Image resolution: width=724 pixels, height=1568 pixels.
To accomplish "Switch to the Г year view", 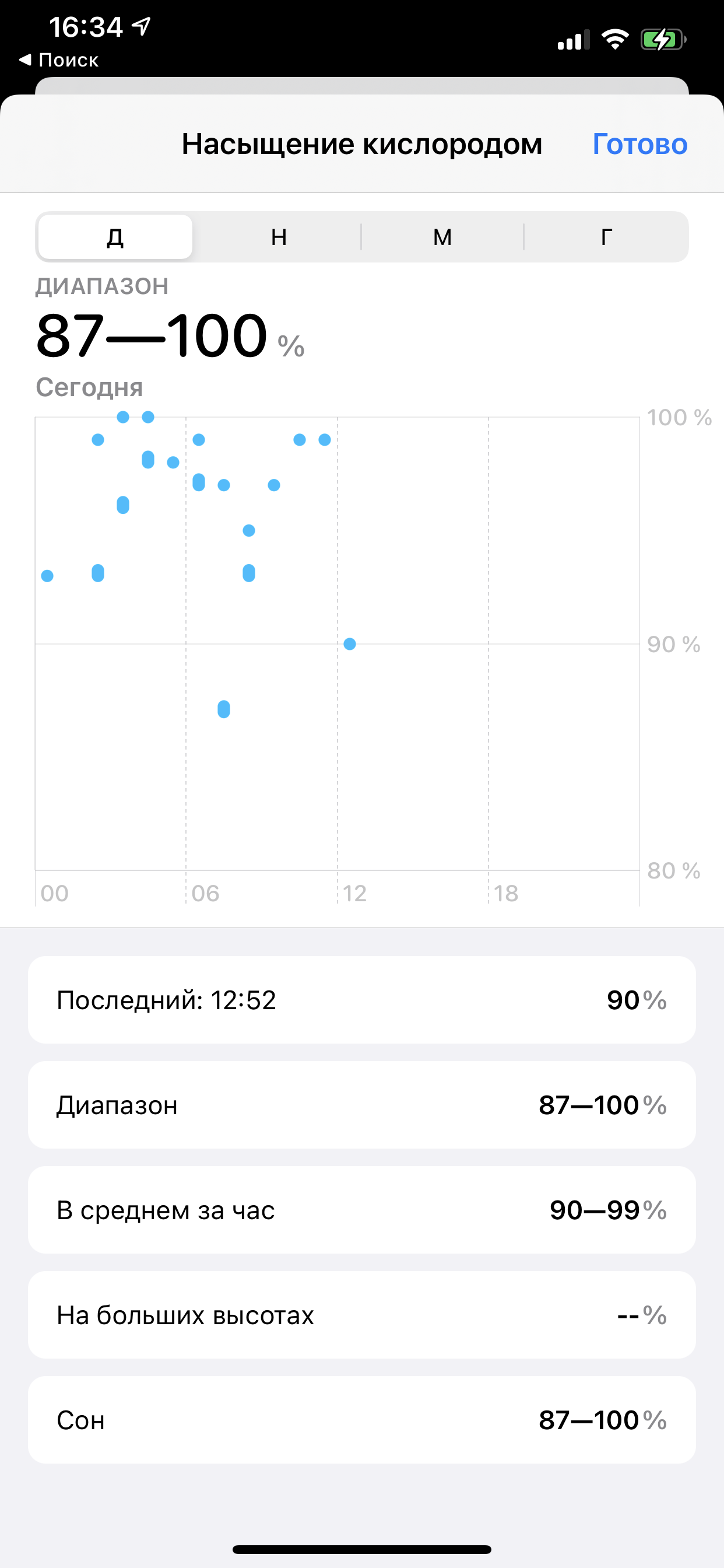I will pos(606,237).
